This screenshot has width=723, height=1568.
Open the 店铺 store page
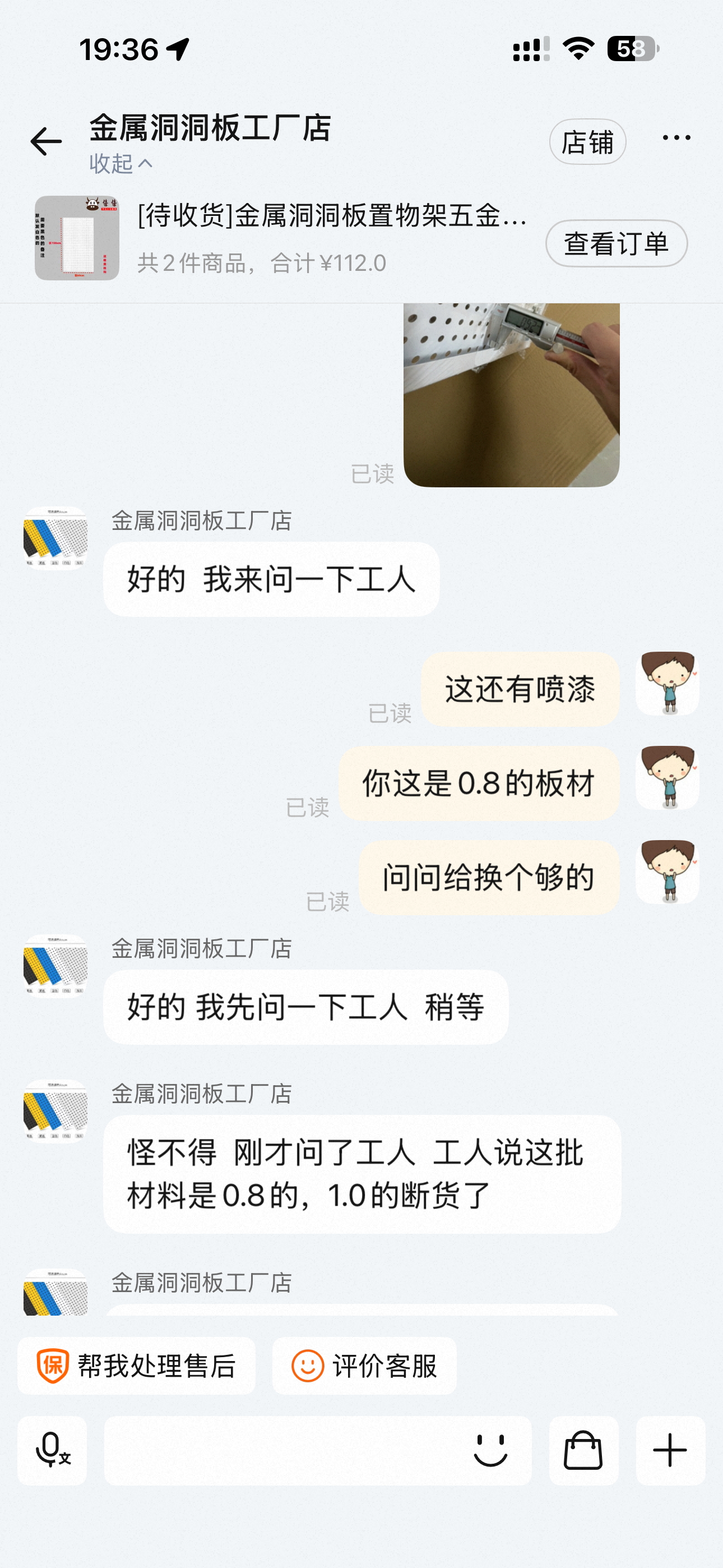[x=587, y=142]
